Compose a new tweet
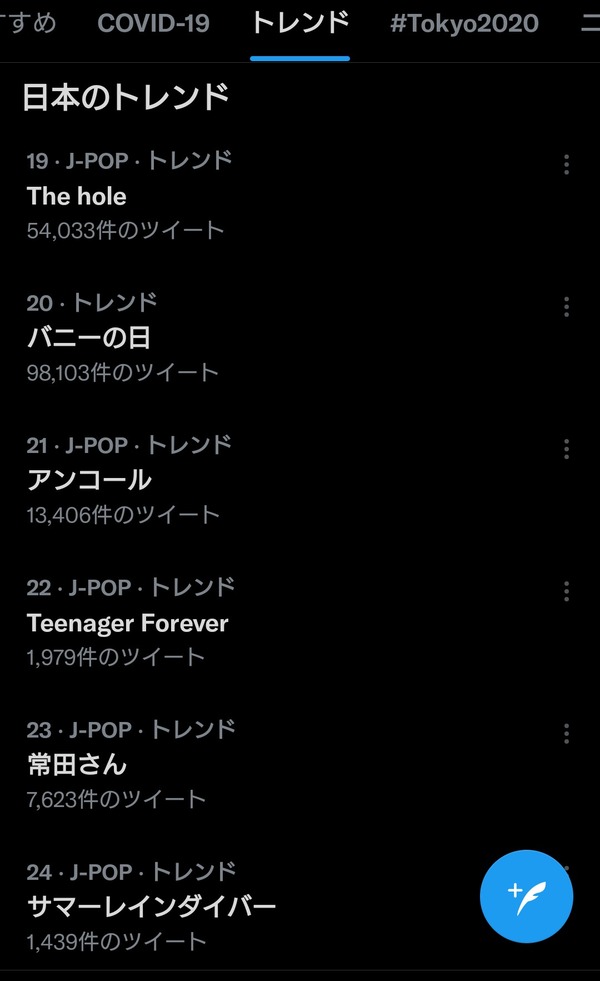 [x=526, y=896]
